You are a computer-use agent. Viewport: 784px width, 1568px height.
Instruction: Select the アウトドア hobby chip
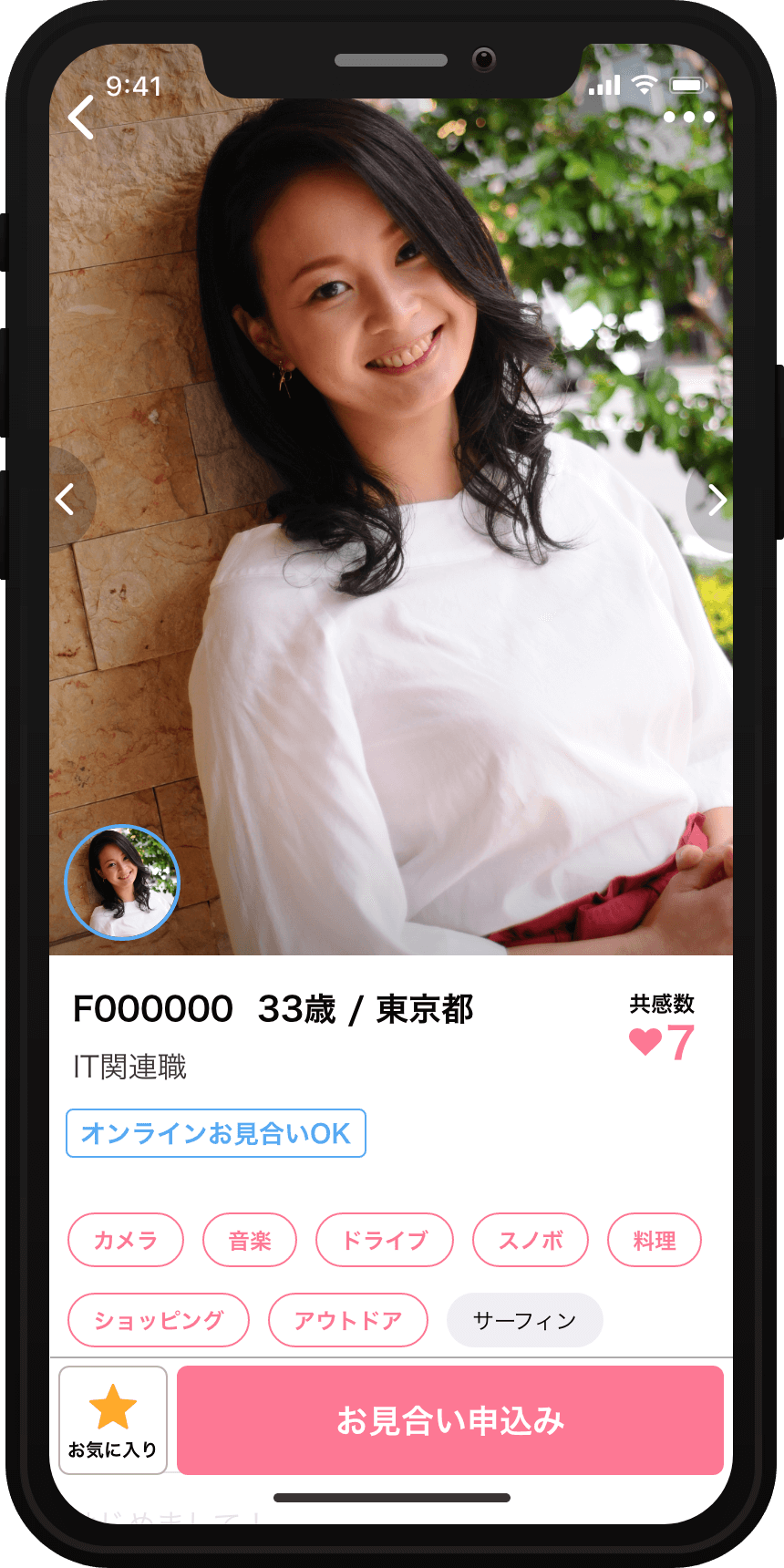tap(347, 1320)
